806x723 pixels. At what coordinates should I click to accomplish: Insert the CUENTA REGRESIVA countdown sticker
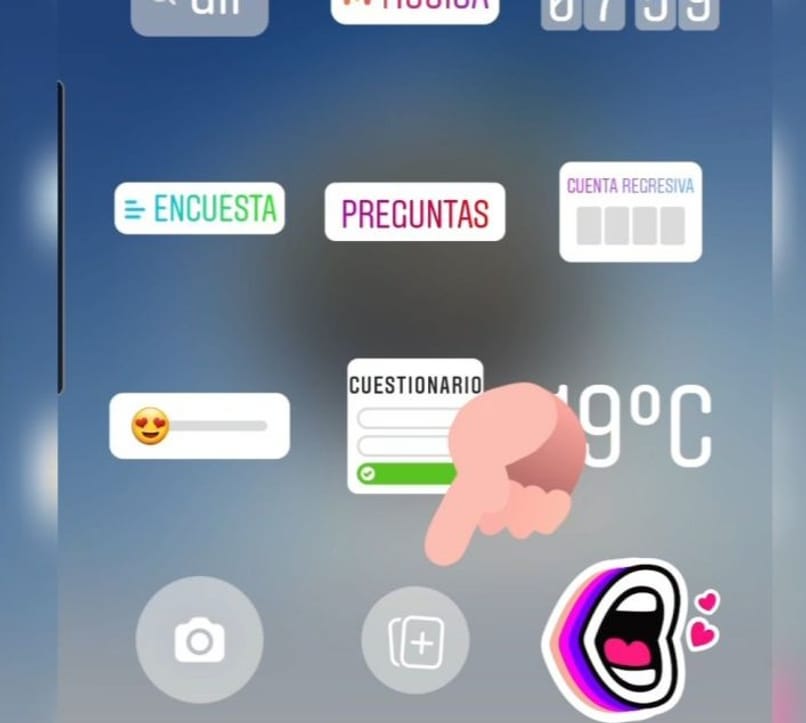click(x=630, y=212)
